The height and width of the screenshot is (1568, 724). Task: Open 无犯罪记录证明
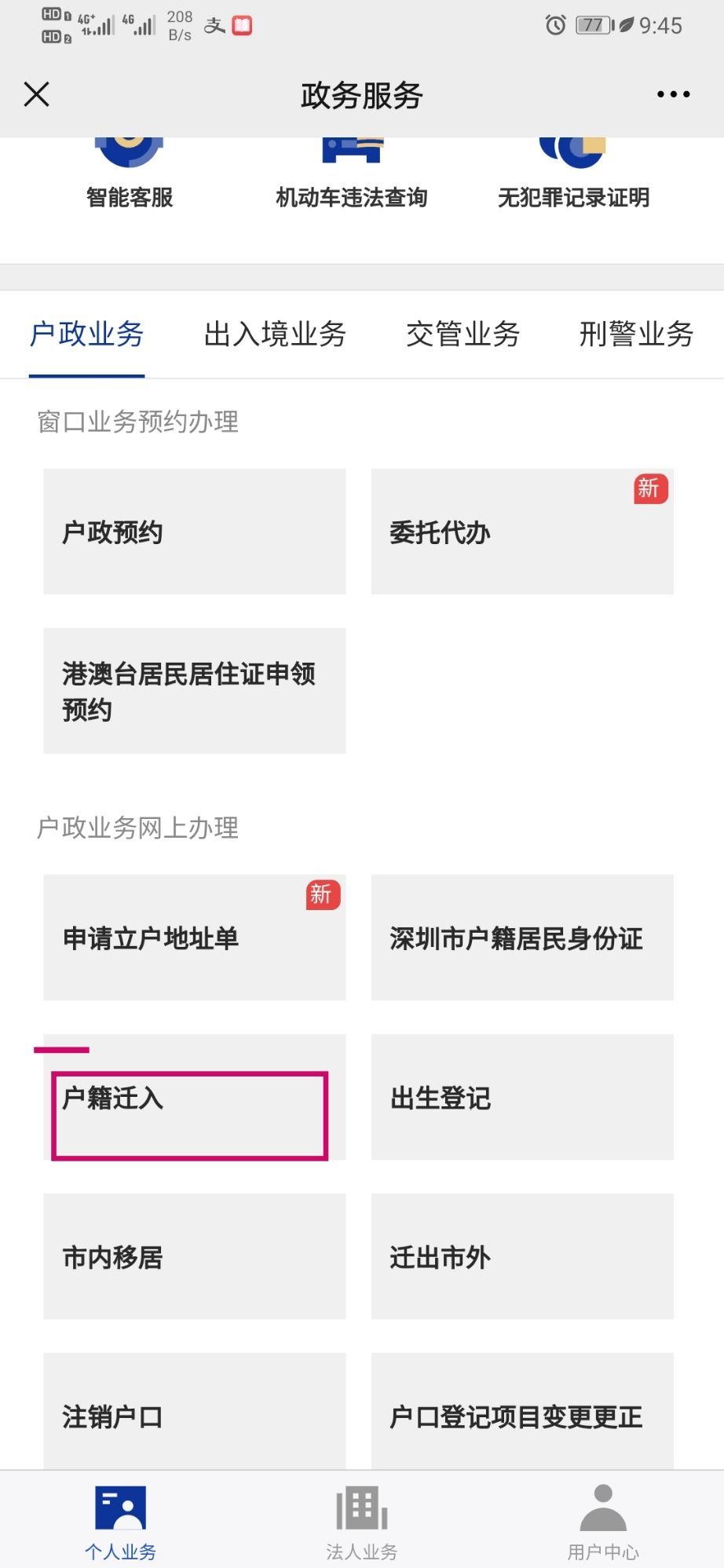tap(573, 174)
